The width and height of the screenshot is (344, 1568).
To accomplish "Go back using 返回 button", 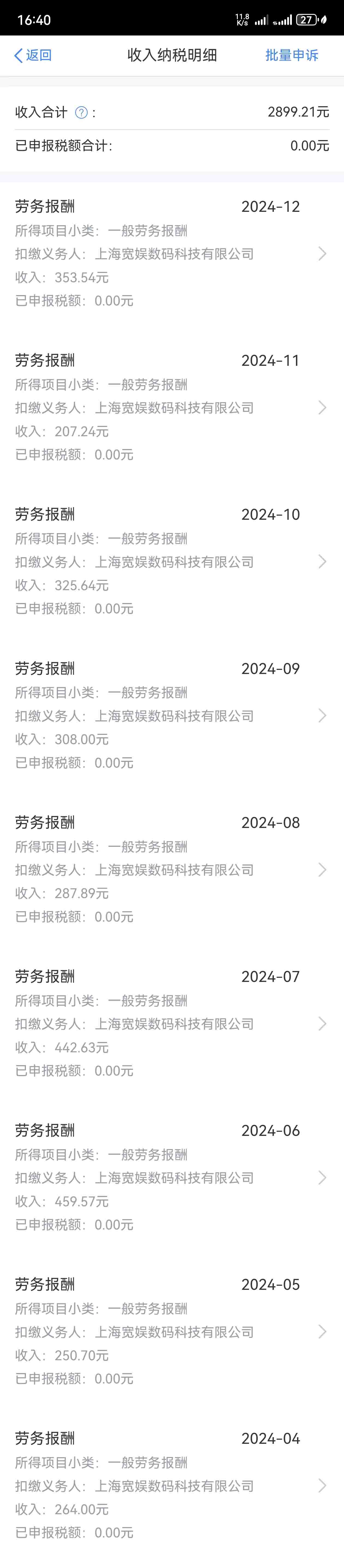I will [33, 55].
